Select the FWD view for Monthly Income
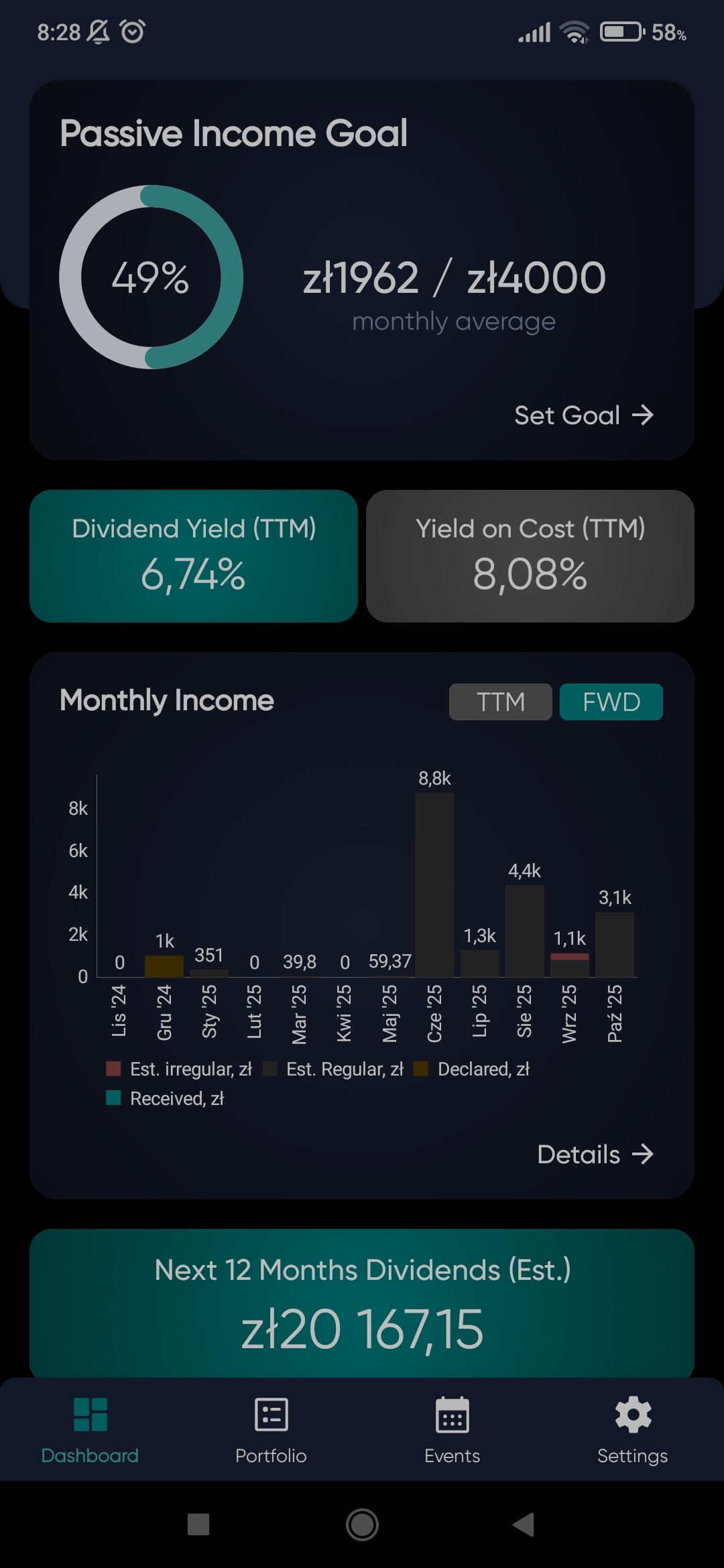Viewport: 724px width, 1568px height. 611,702
